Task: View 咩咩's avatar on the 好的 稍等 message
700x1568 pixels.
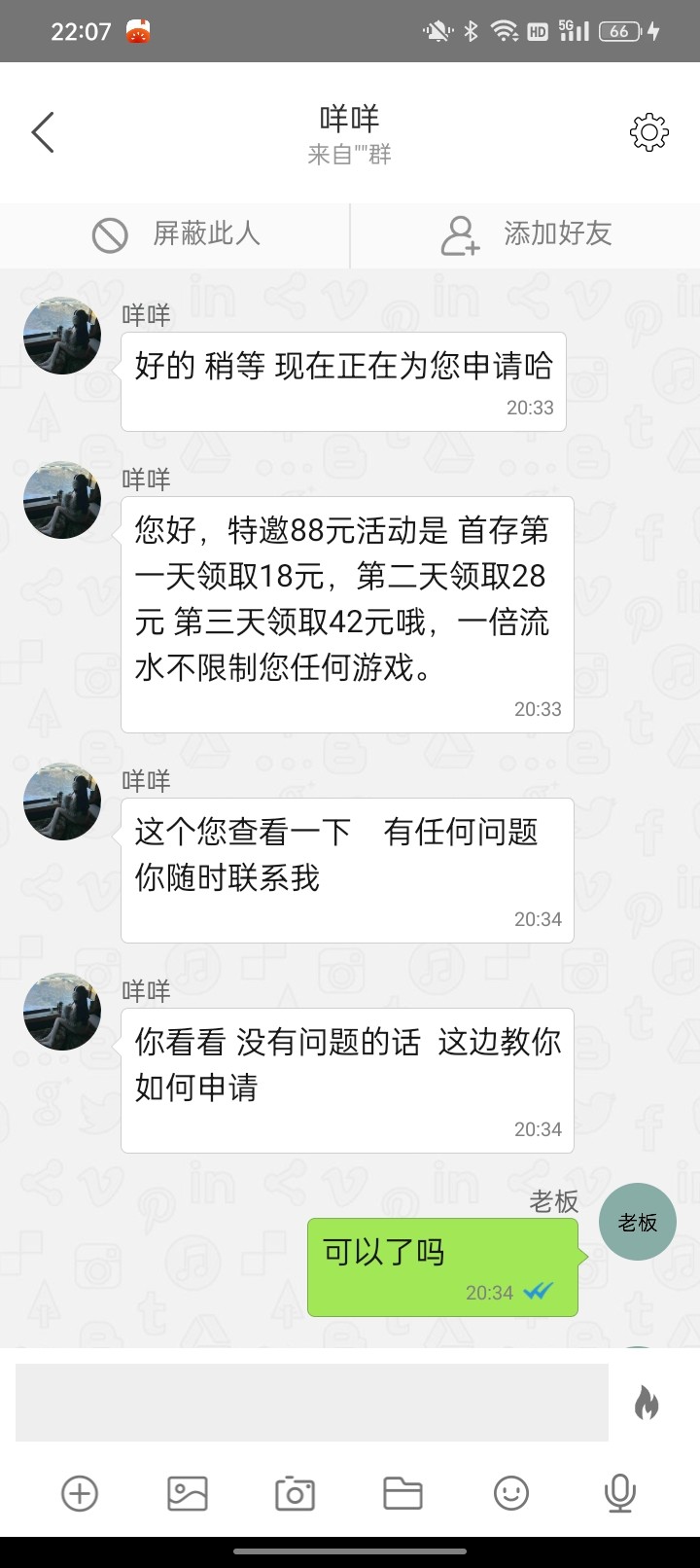Action: pyautogui.click(x=62, y=336)
